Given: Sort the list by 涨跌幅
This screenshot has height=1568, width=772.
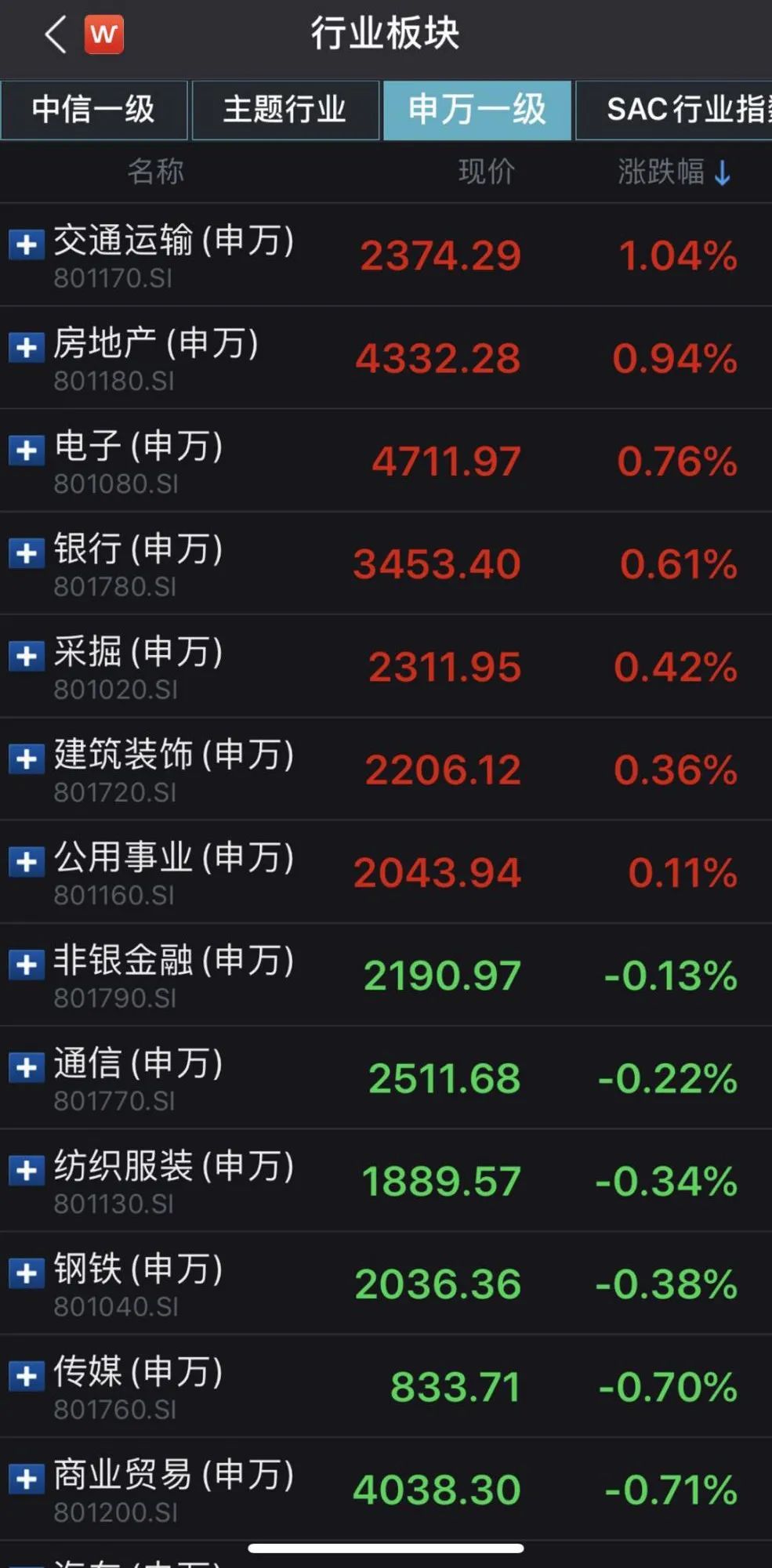Looking at the screenshot, I should click(672, 172).
